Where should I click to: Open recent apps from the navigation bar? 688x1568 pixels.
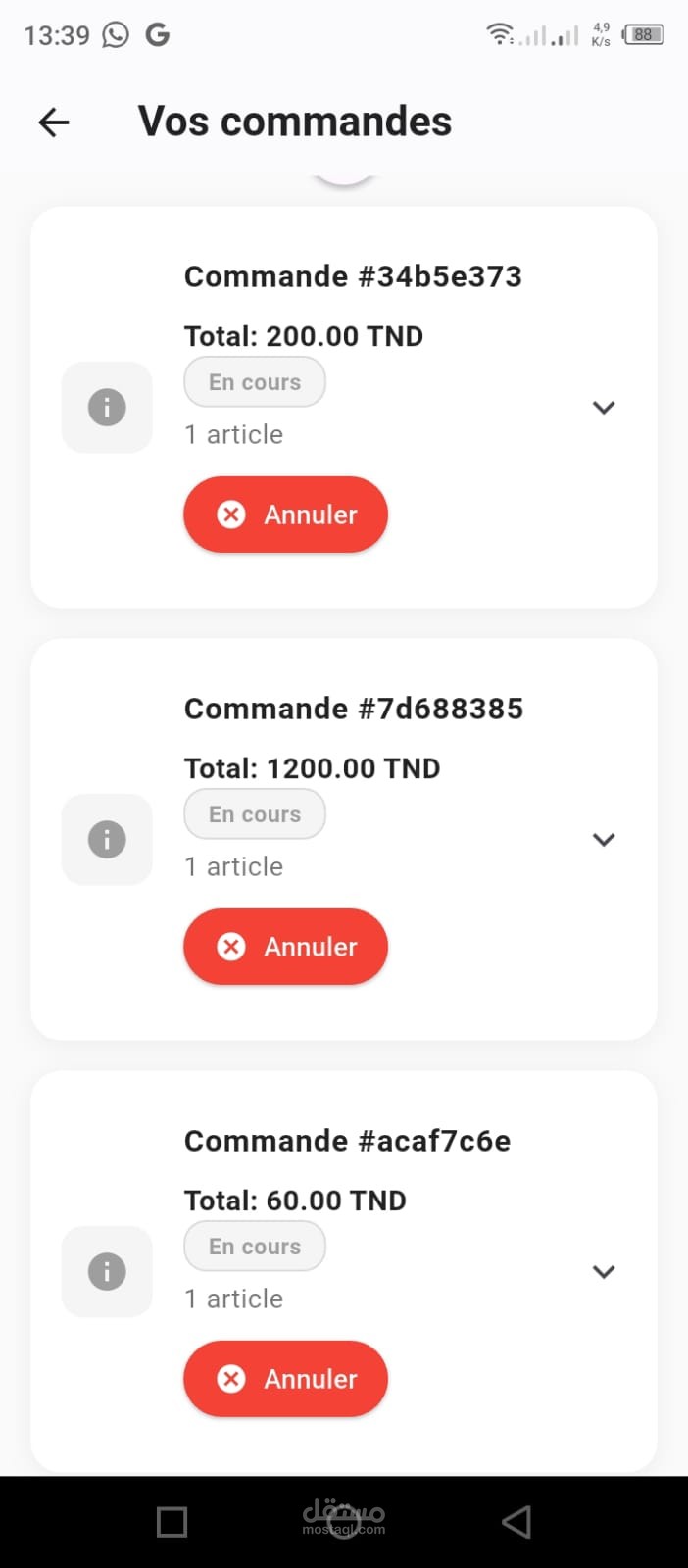point(172,1522)
